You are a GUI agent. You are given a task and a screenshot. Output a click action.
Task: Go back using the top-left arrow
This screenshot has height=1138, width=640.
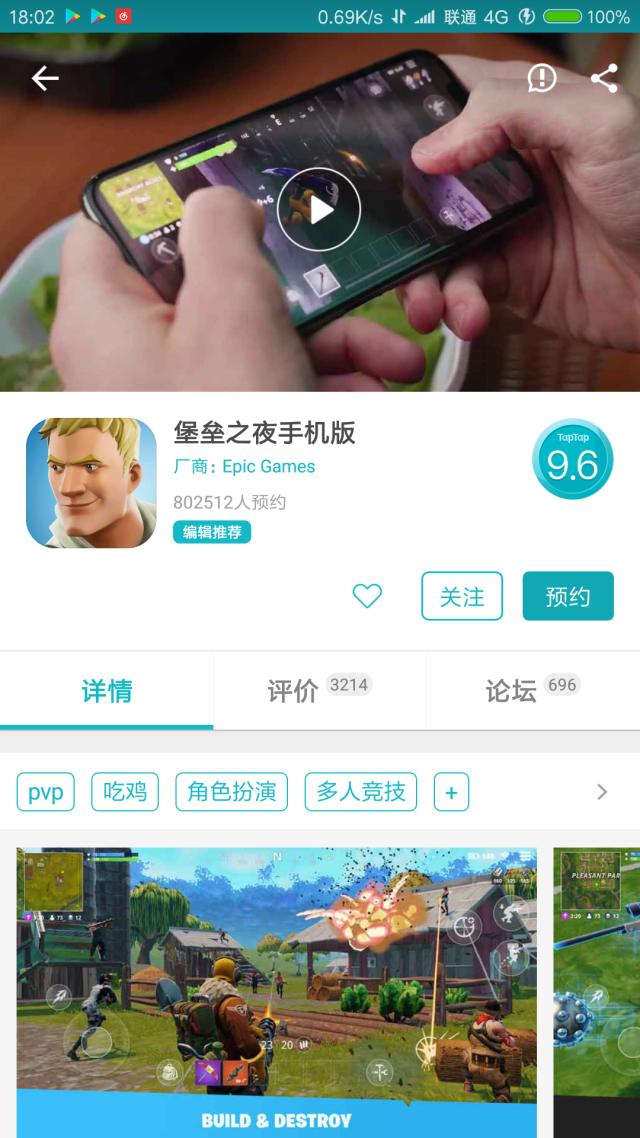[x=45, y=78]
